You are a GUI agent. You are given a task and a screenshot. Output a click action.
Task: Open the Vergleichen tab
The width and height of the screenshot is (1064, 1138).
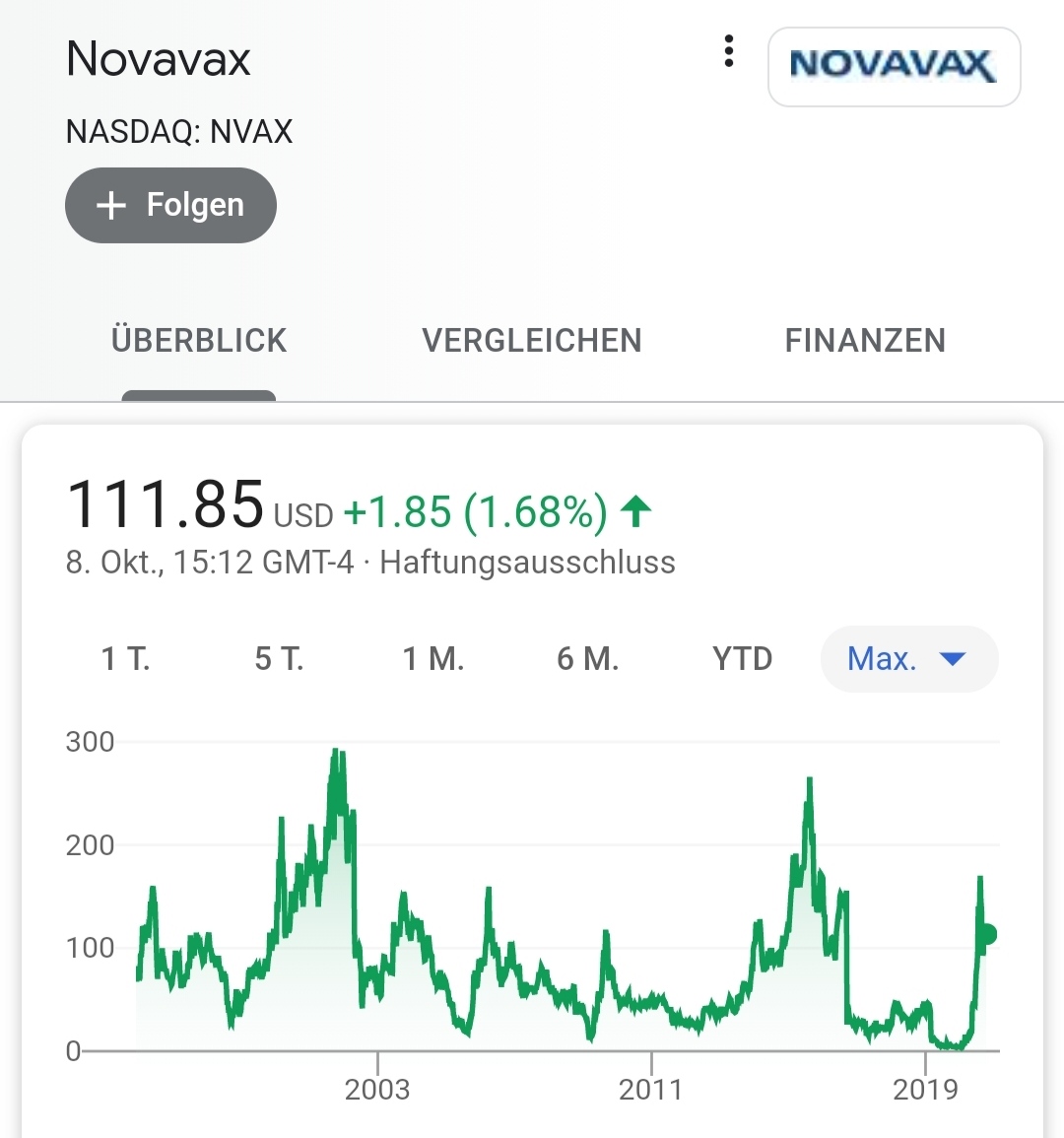click(532, 341)
